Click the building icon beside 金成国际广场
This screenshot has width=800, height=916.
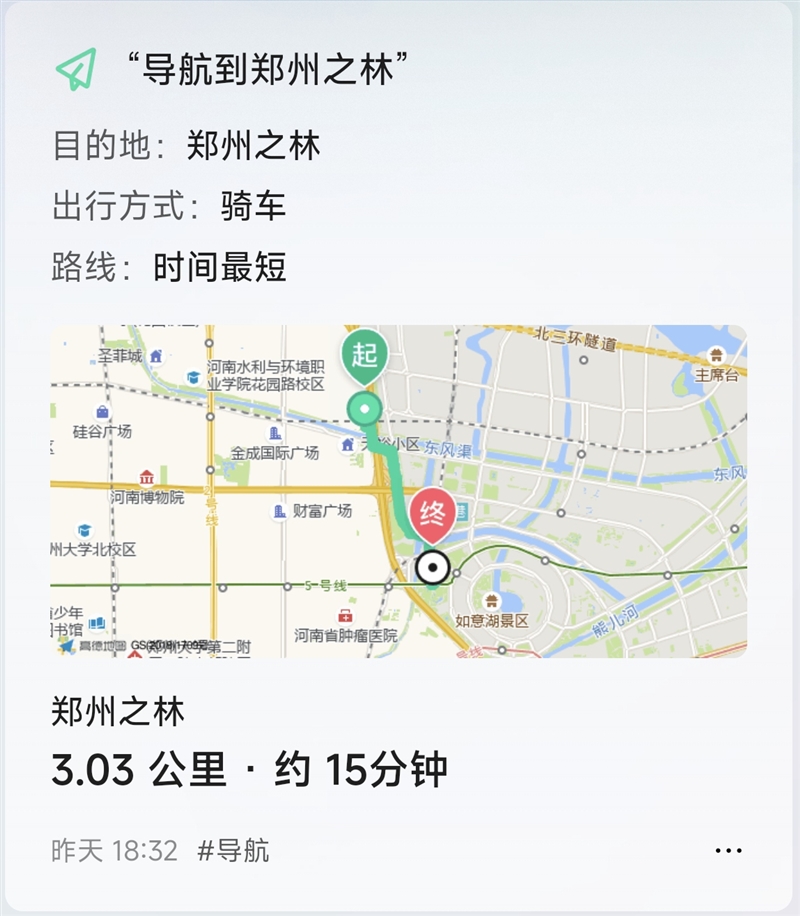pos(275,433)
